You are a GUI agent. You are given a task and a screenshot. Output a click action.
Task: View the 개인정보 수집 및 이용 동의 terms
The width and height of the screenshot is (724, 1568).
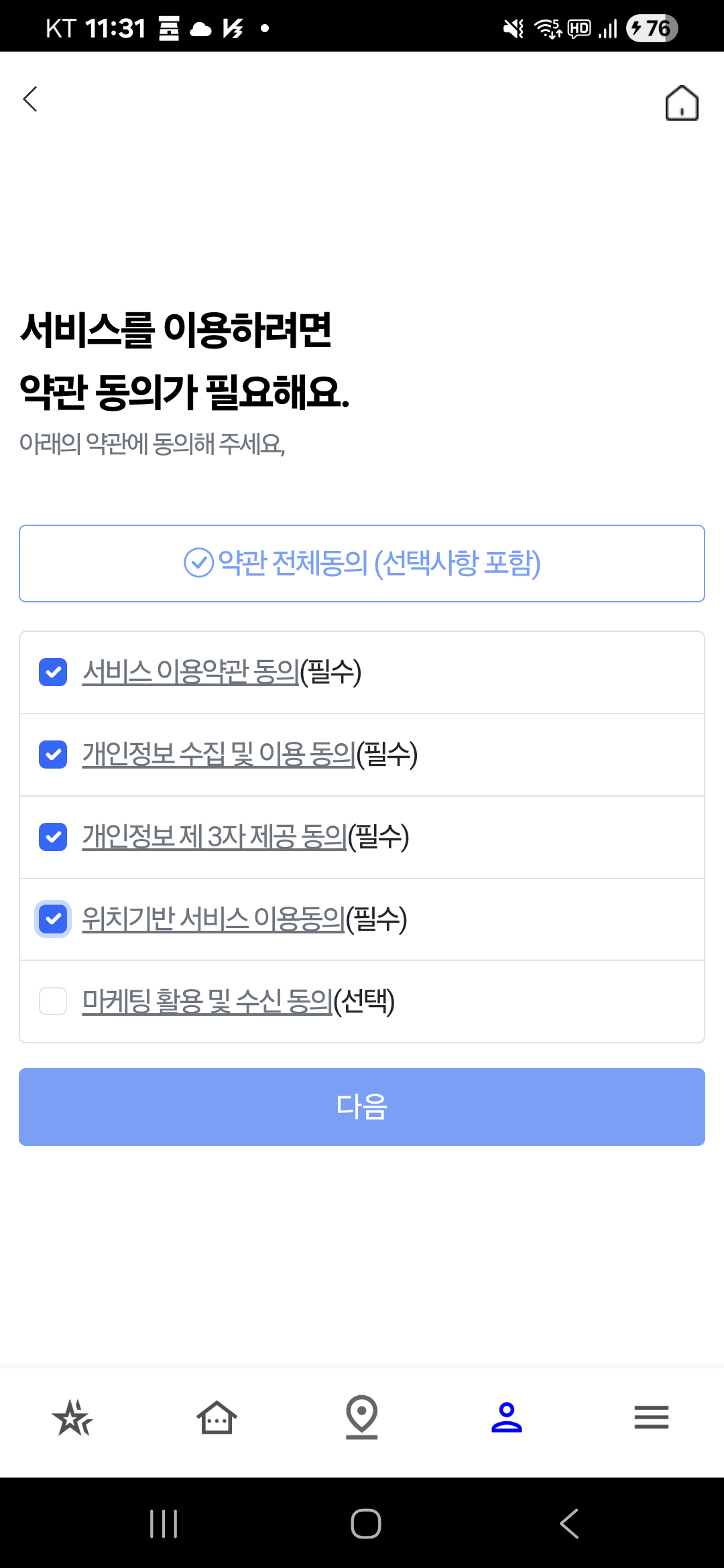[219, 755]
